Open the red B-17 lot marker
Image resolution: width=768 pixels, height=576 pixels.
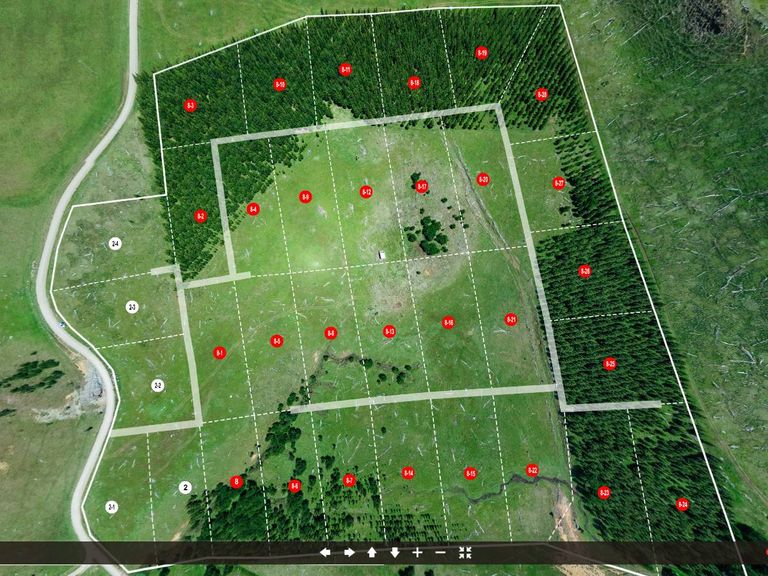pyautogui.click(x=422, y=186)
